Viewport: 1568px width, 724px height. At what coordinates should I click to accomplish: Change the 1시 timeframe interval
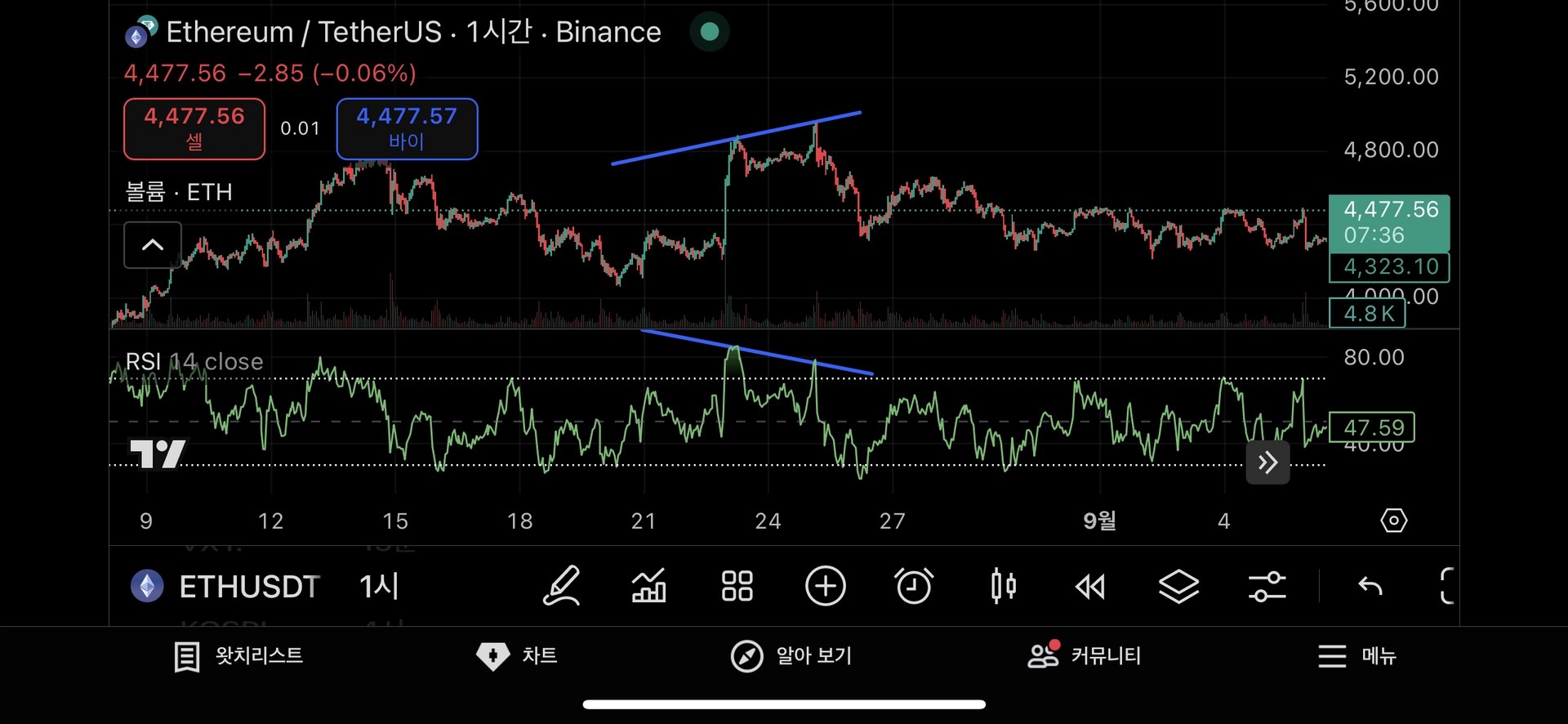pyautogui.click(x=379, y=586)
